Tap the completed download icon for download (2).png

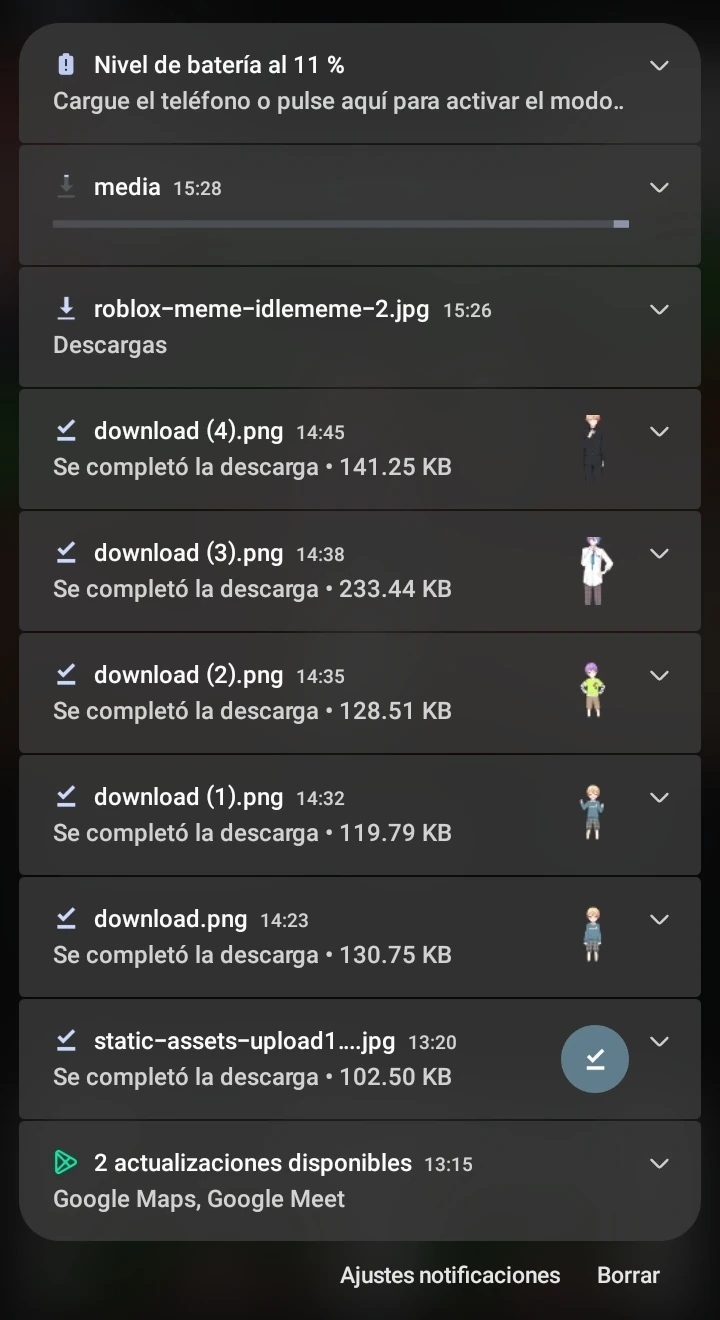(x=66, y=675)
